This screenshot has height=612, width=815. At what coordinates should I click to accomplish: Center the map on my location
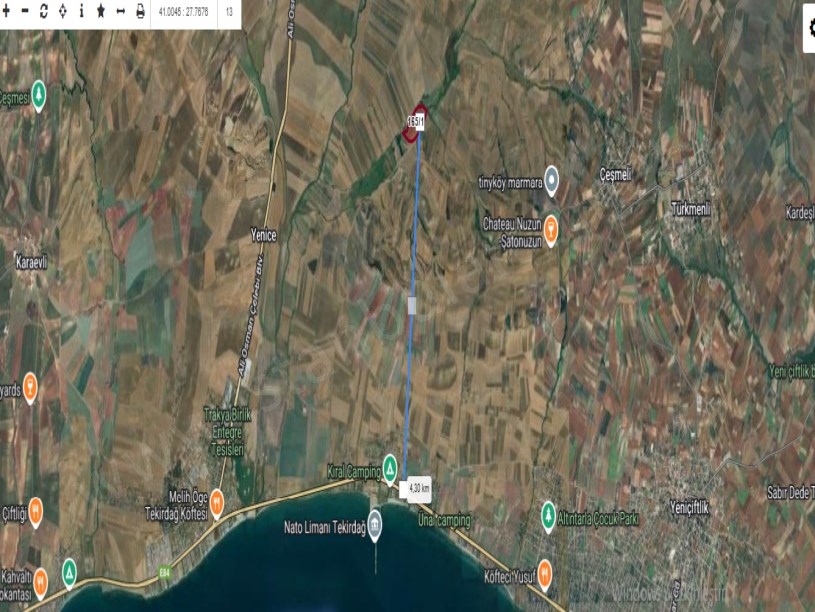pyautogui.click(x=63, y=13)
